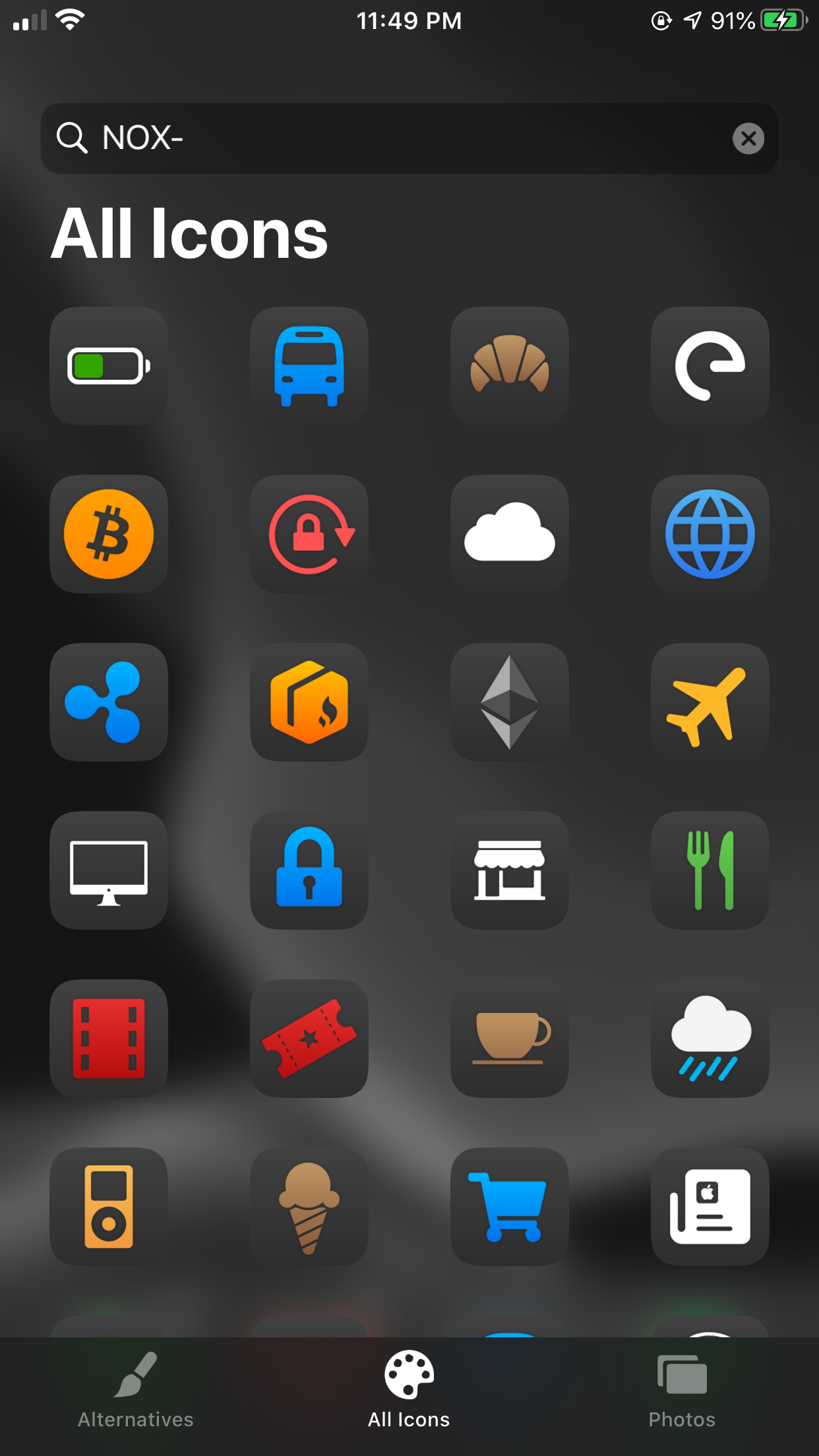Pick the green fork and knife icon
819x1456 pixels.
tap(710, 870)
